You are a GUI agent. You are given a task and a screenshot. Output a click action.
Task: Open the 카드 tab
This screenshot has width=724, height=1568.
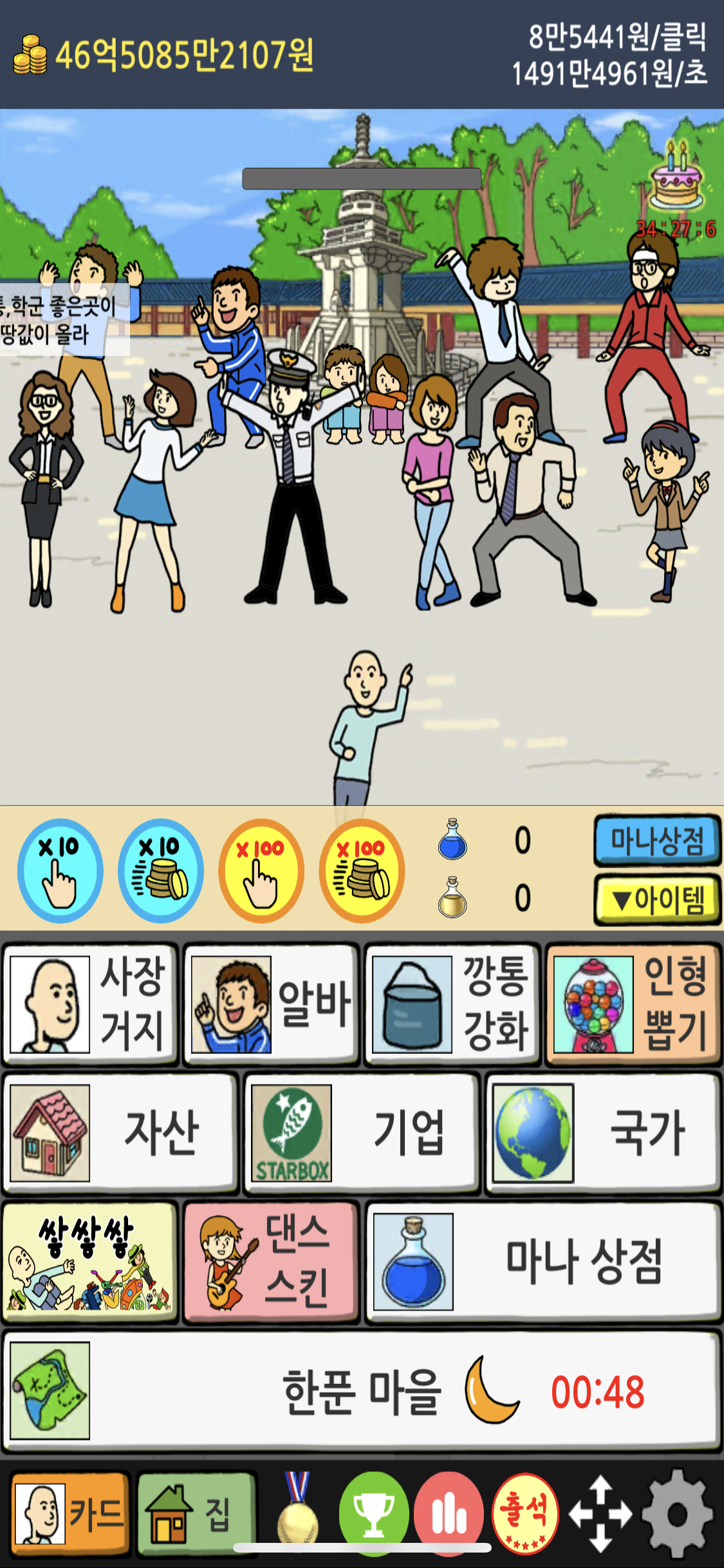[x=70, y=1513]
